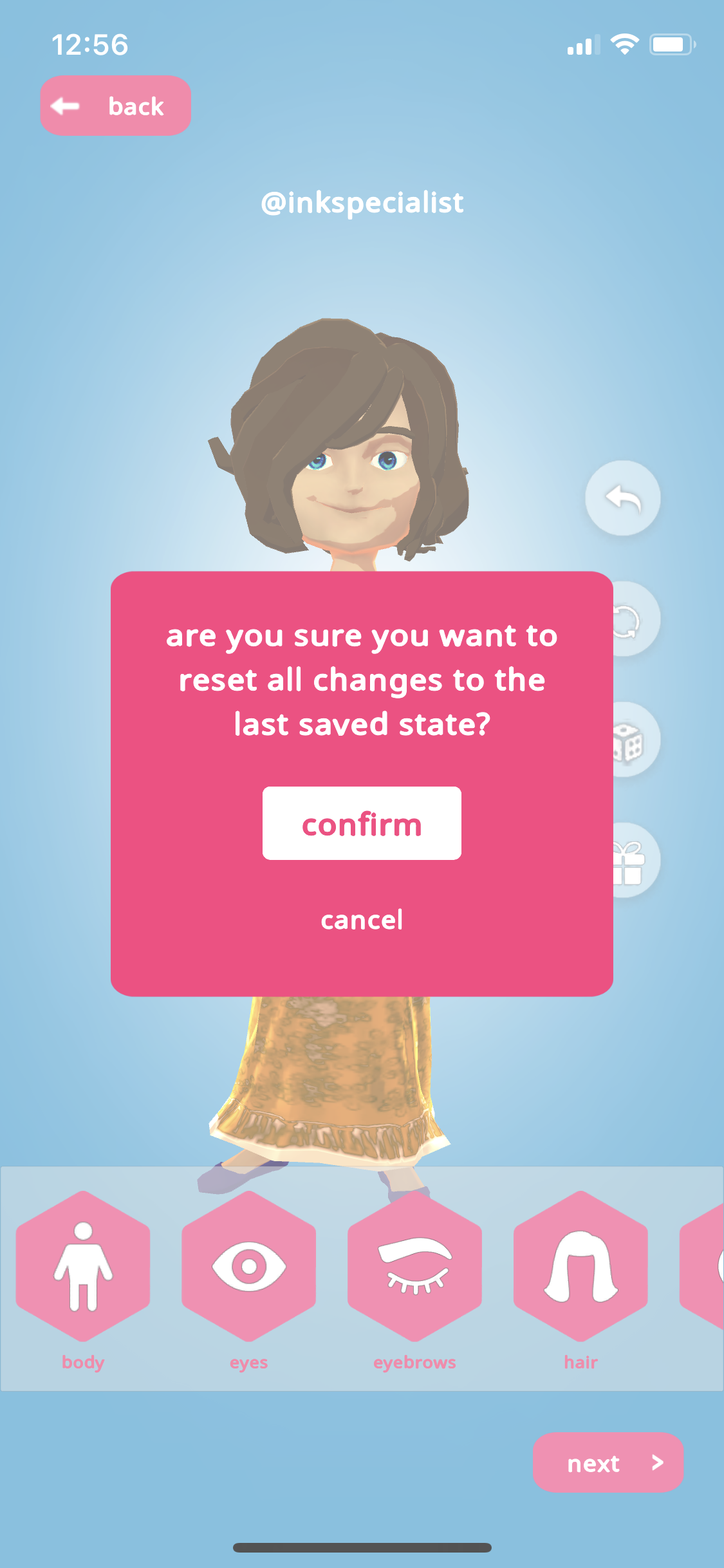This screenshot has width=724, height=1568.
Task: Go back using the back button
Action: 116,106
